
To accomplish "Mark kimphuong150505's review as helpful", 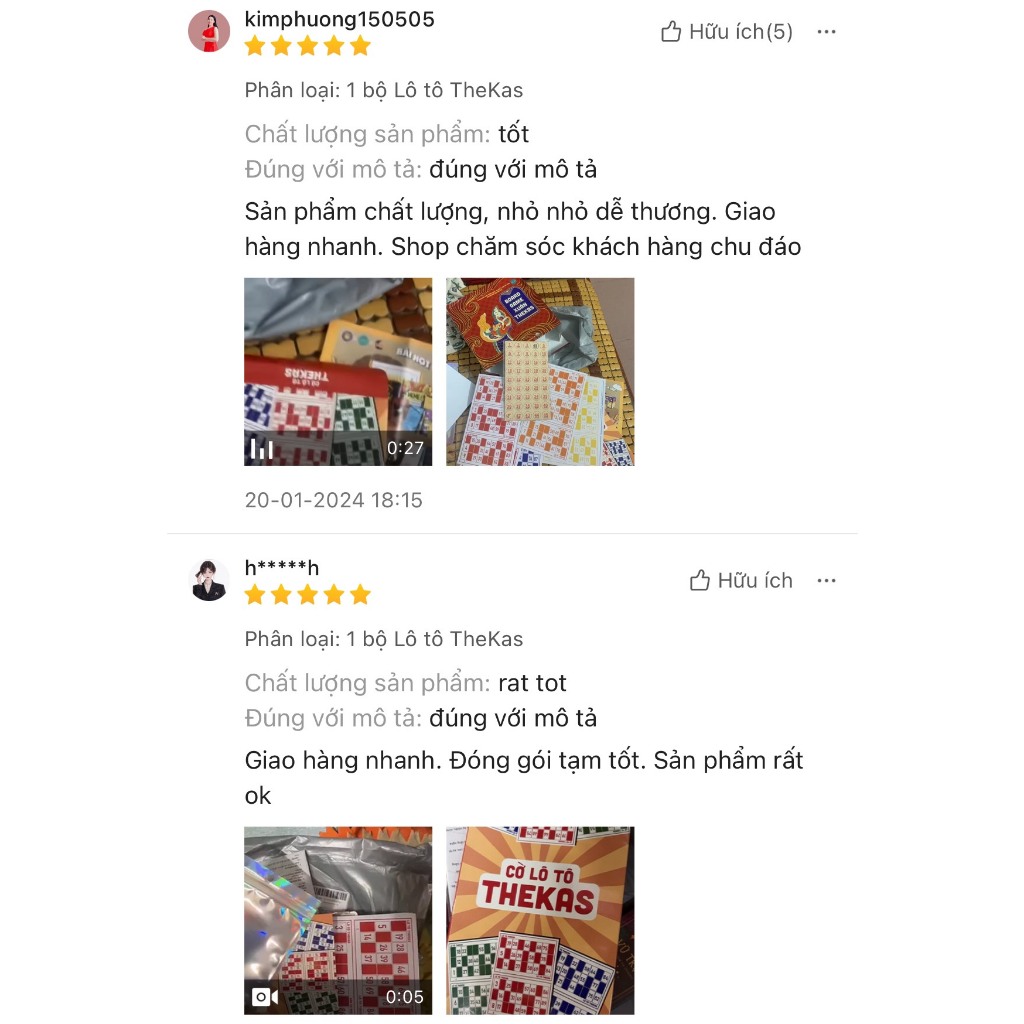I will coord(726,32).
